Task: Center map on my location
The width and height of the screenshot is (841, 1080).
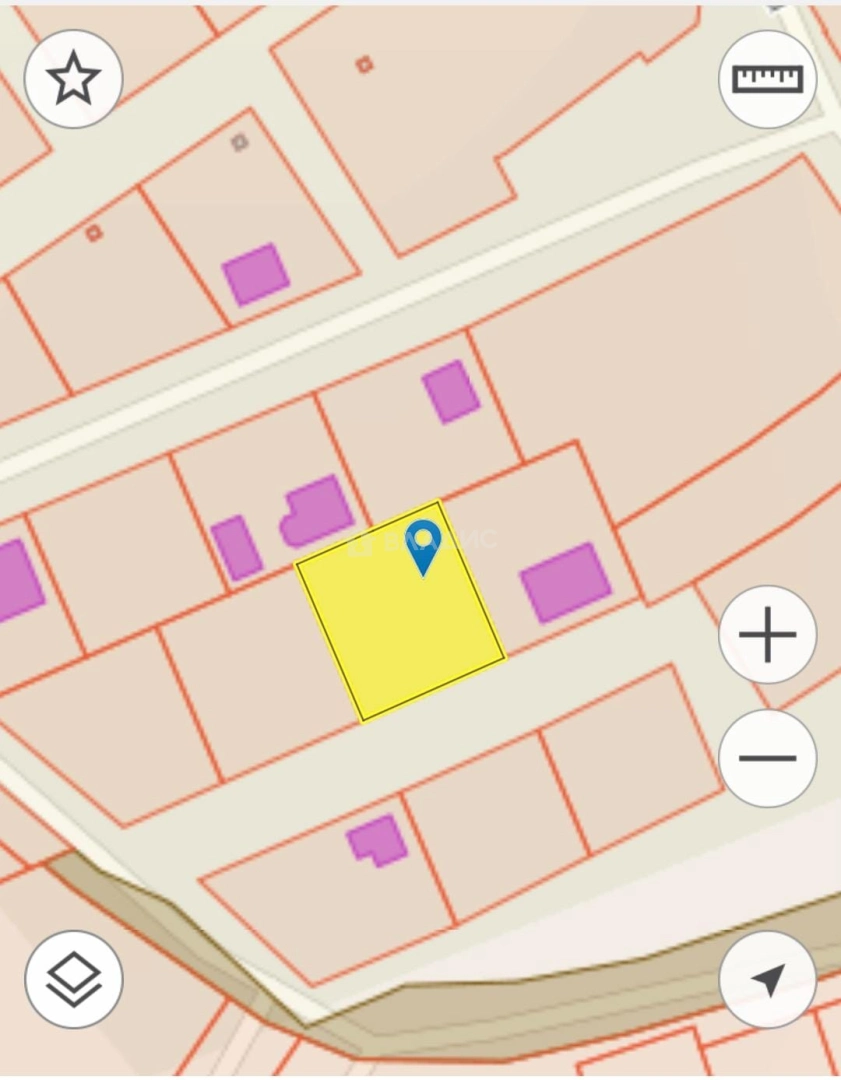Action: (767, 979)
